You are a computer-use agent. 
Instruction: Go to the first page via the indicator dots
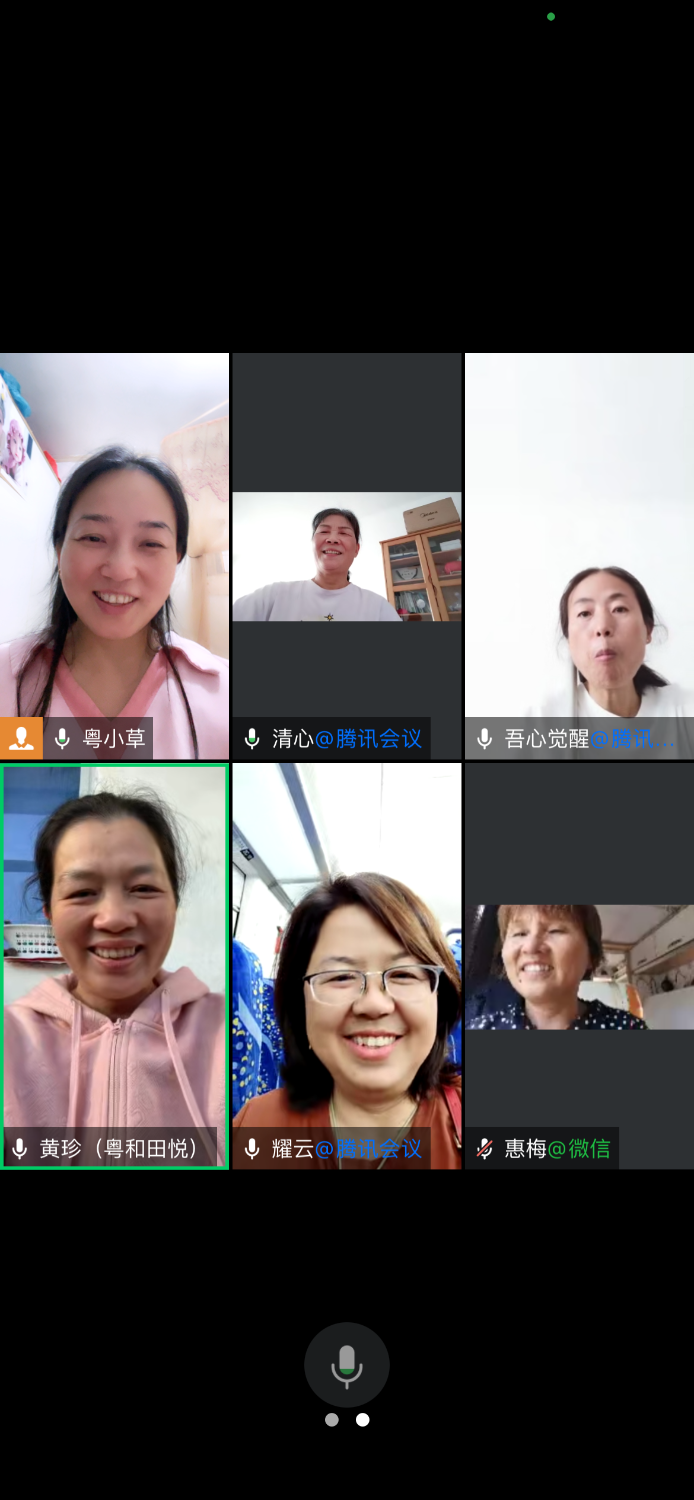[332, 1420]
